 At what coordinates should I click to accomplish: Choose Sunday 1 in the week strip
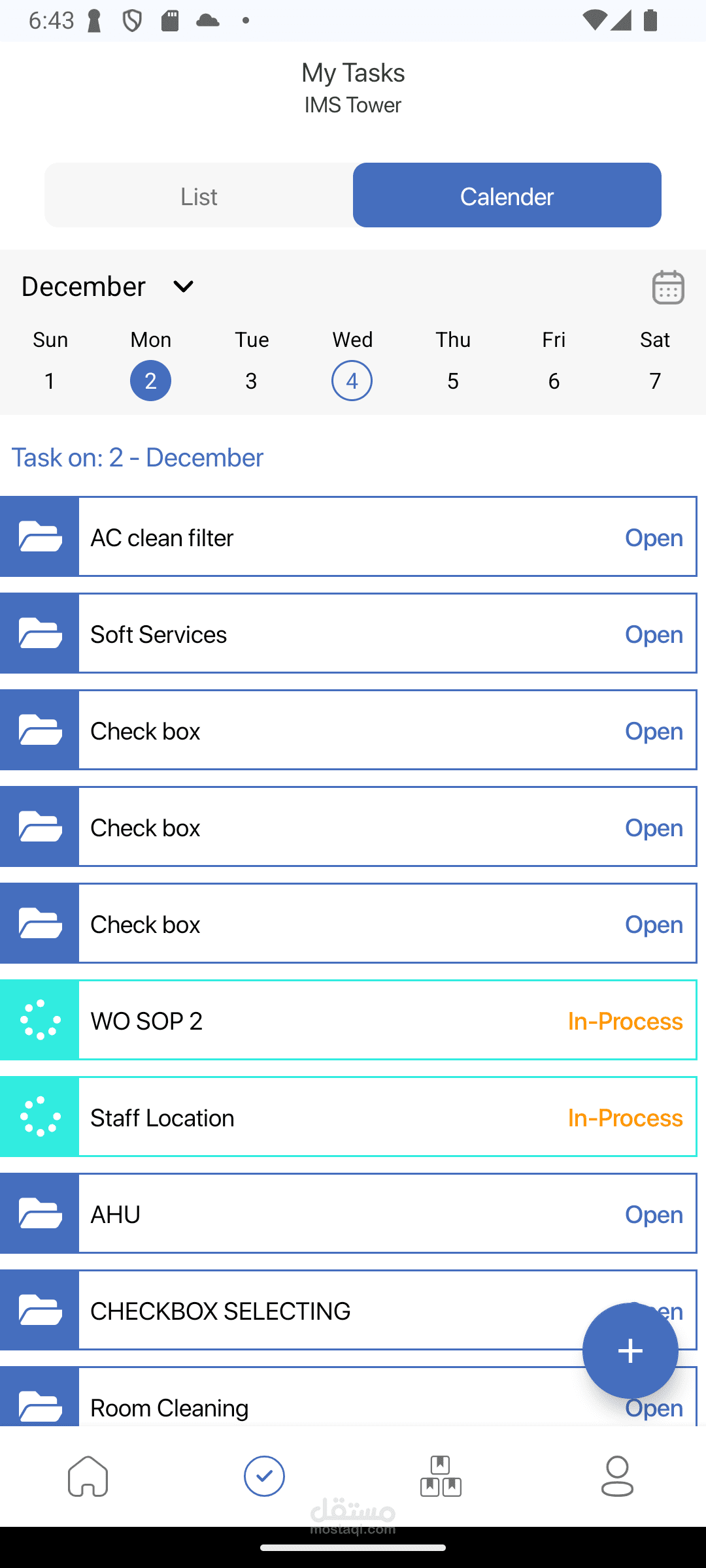coord(50,381)
